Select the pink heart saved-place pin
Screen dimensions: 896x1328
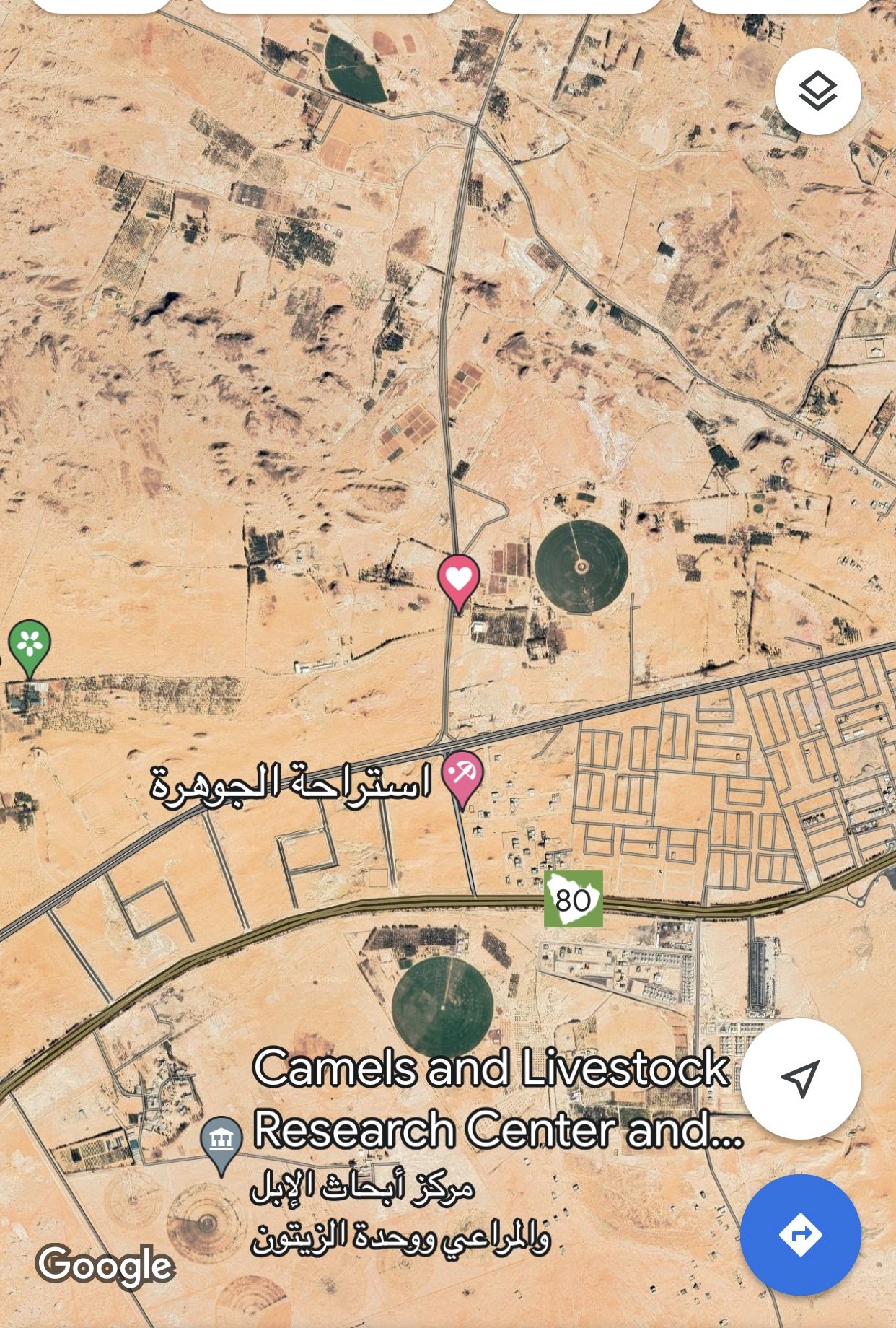(x=459, y=580)
